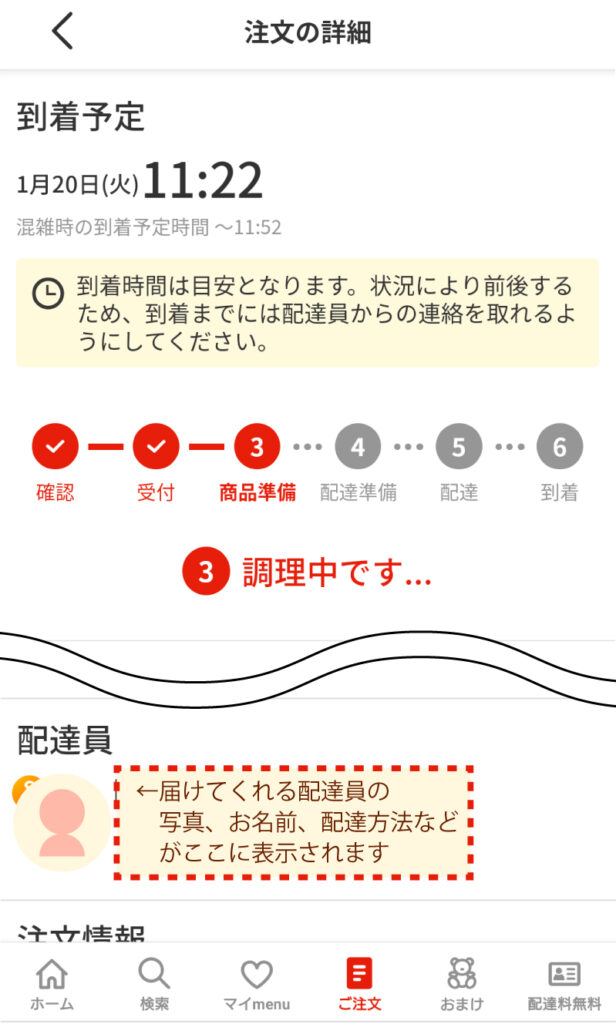Open the 検索 tab
The height and width of the screenshot is (1024, 616).
[154, 984]
